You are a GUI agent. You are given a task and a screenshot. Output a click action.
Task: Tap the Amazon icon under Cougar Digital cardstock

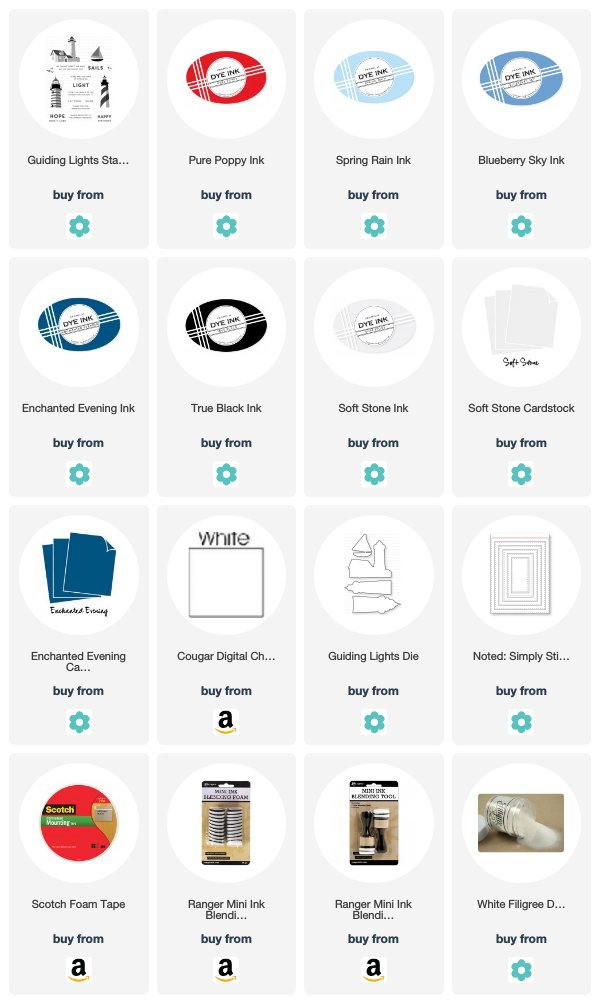[226, 722]
